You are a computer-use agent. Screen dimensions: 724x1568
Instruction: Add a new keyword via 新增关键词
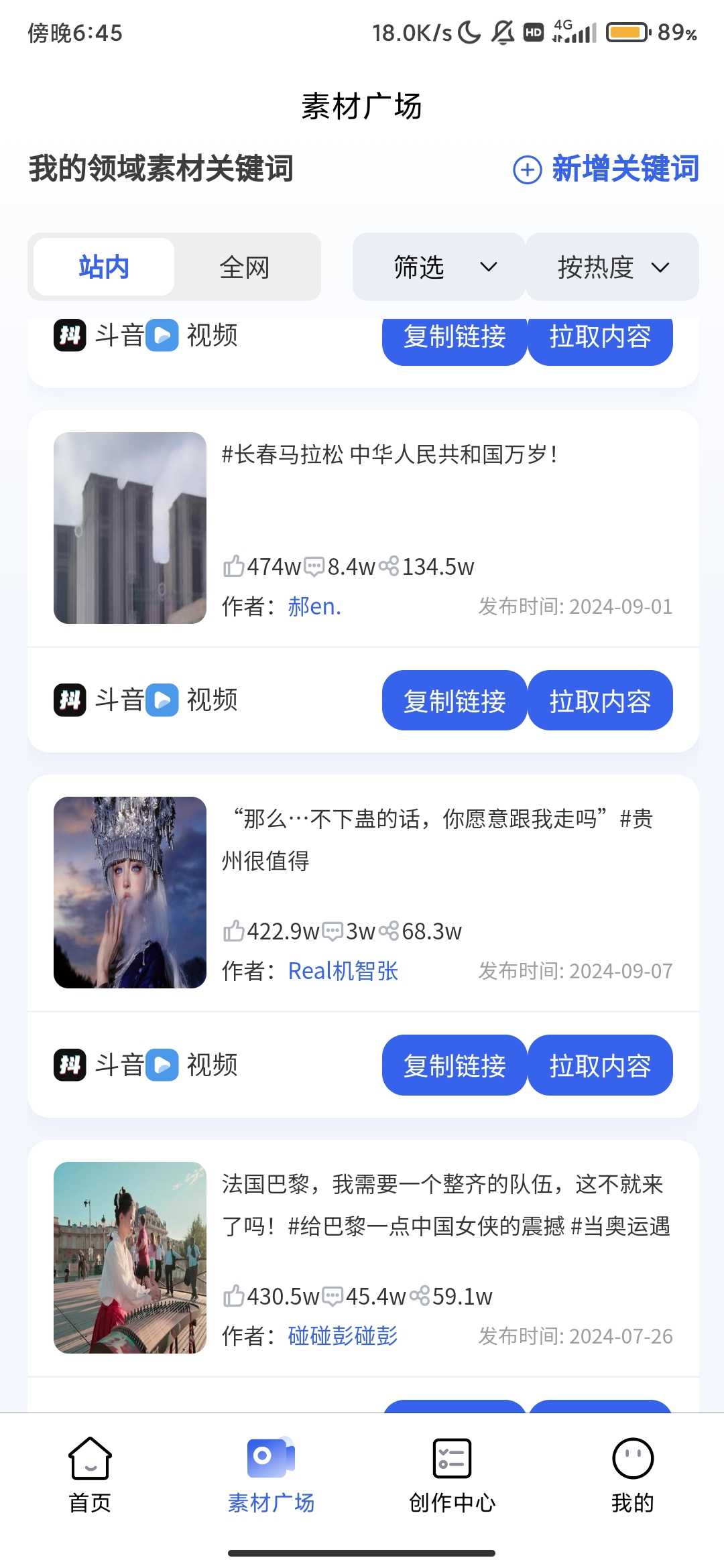(606, 169)
